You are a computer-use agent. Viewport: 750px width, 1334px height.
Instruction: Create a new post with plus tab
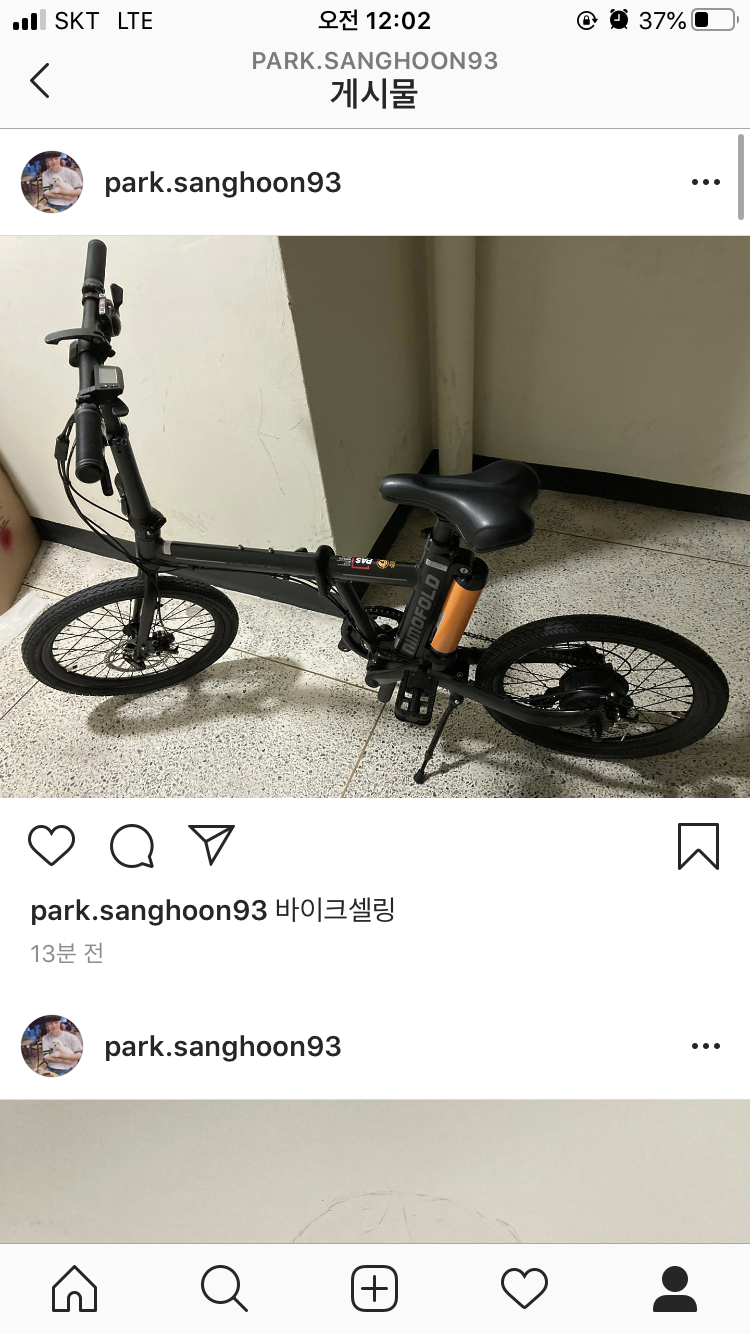point(375,1288)
